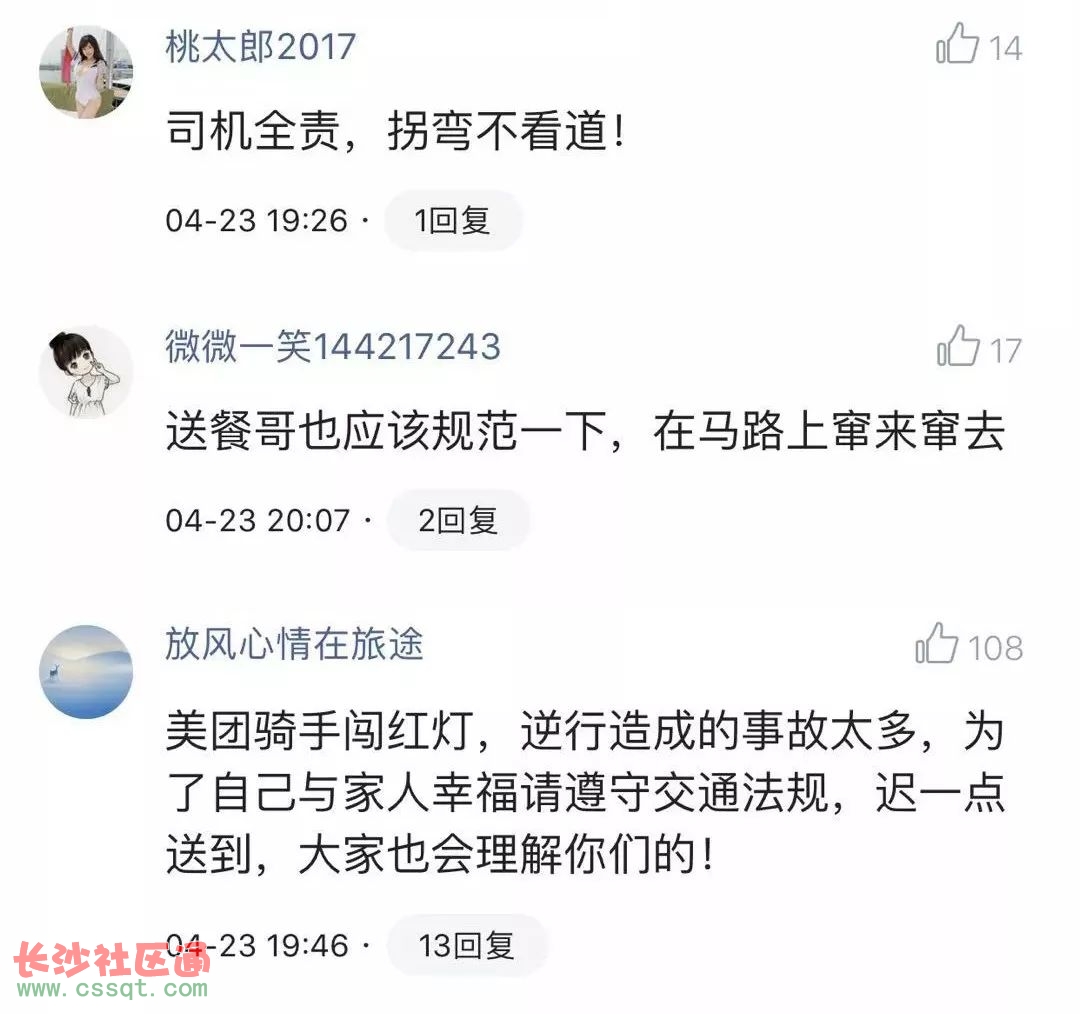
Task: Open the 1回复 replies under 桃太郎2017's comment
Action: pos(453,220)
